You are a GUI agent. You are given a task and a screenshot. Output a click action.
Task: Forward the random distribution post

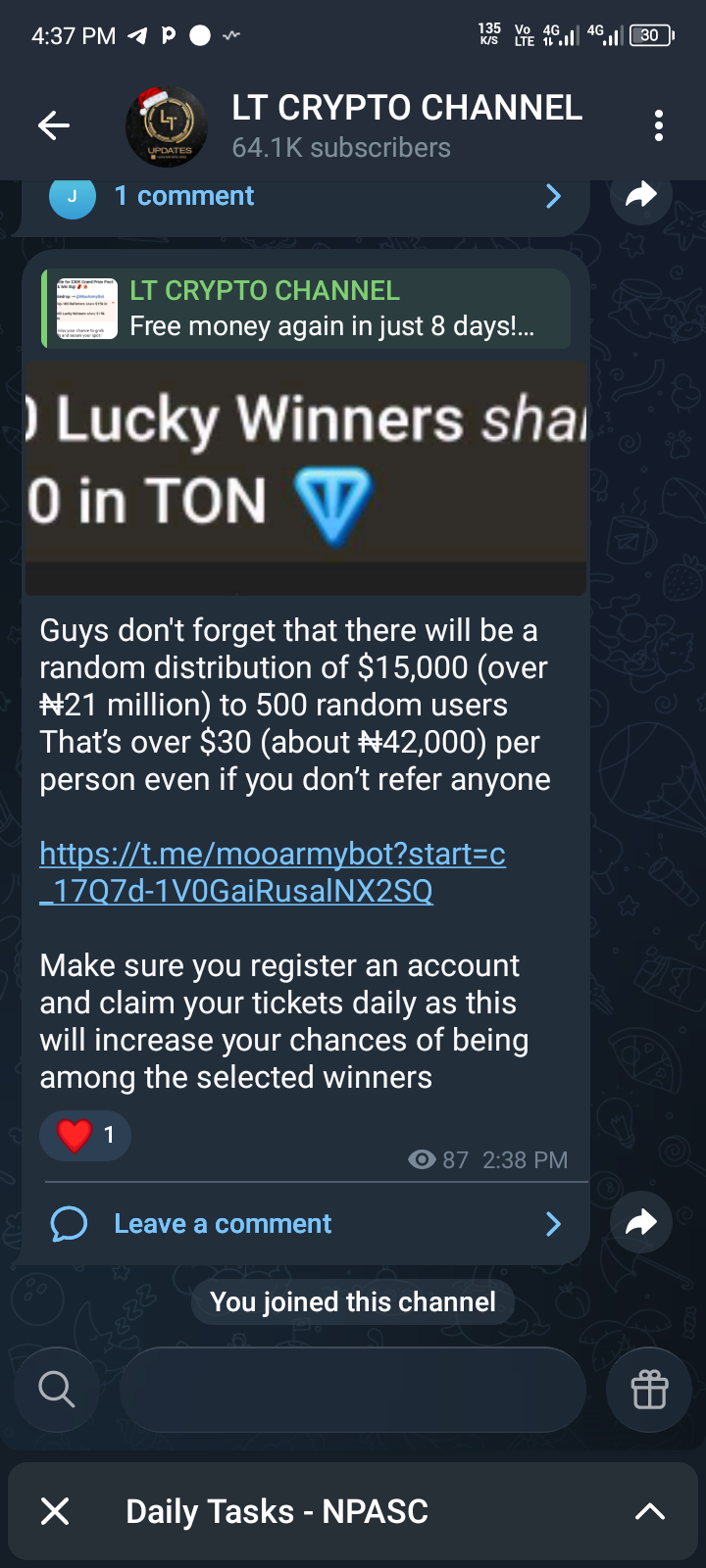640,1222
